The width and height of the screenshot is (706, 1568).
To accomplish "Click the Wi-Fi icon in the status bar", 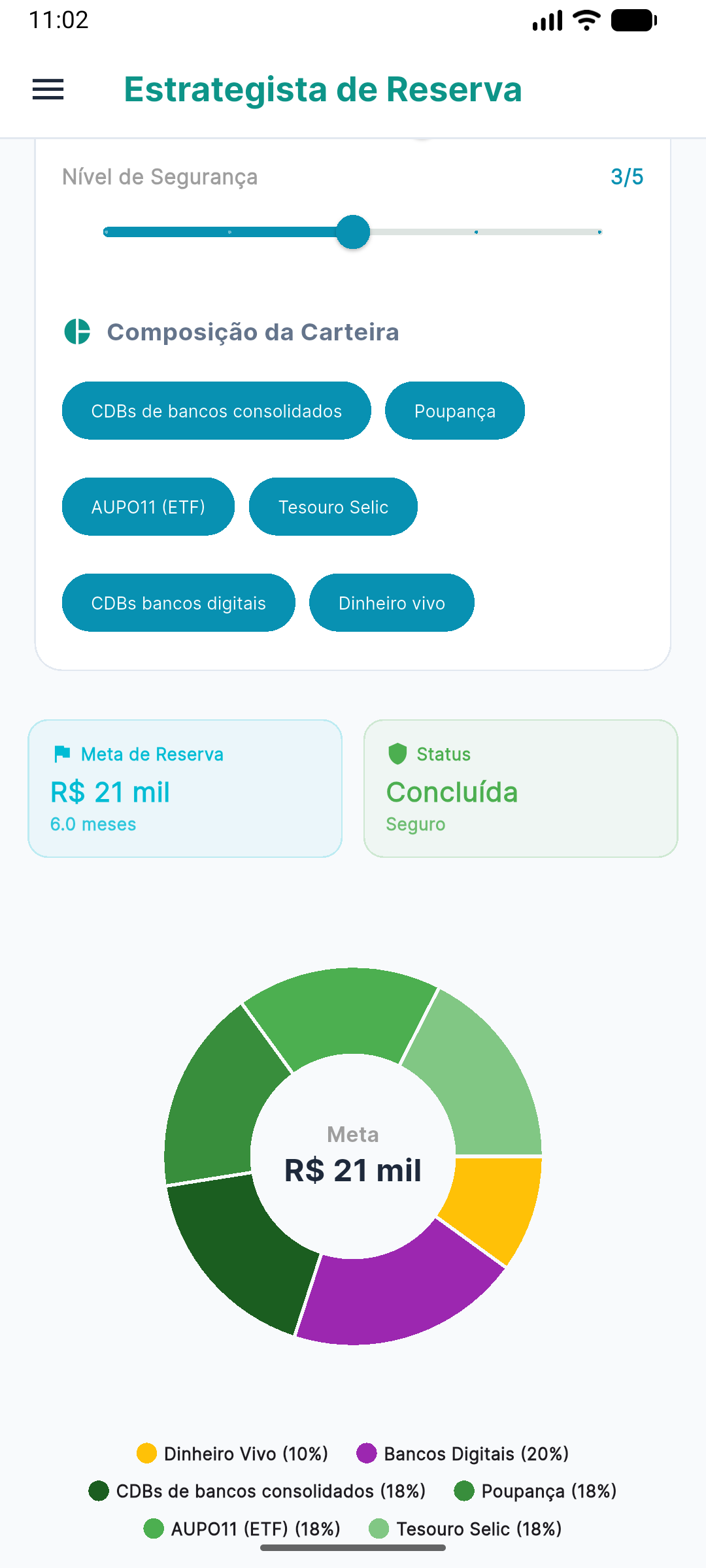I will 585,20.
